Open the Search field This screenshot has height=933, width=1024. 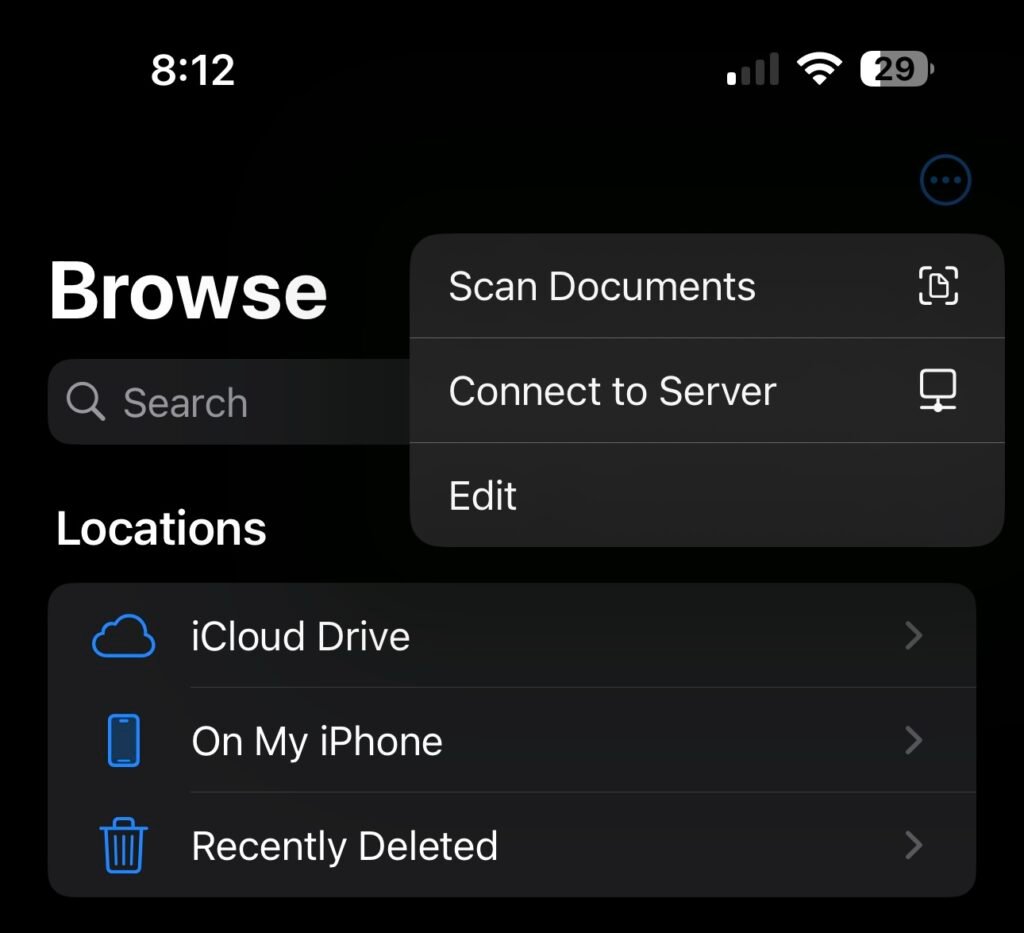(x=229, y=402)
